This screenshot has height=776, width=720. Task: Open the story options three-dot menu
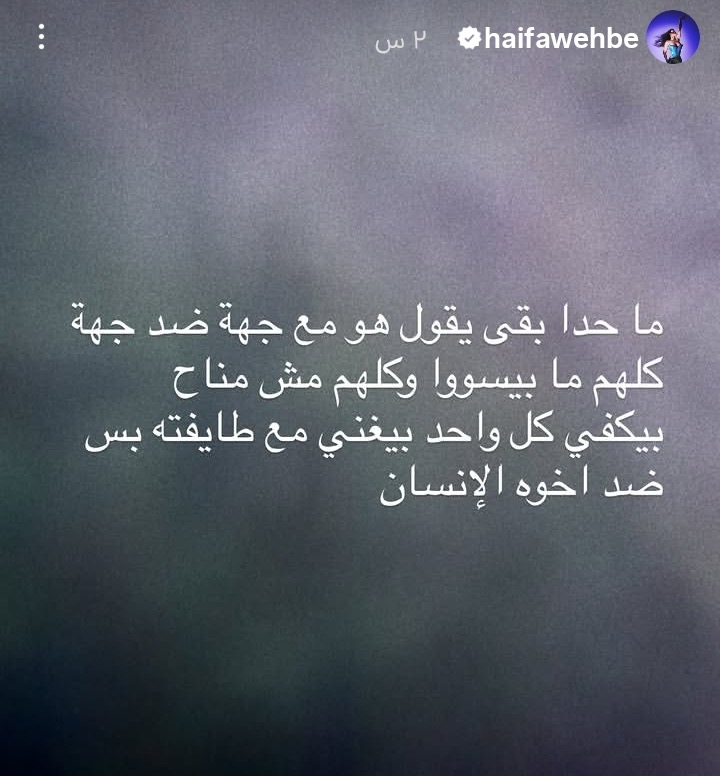pyautogui.click(x=41, y=38)
